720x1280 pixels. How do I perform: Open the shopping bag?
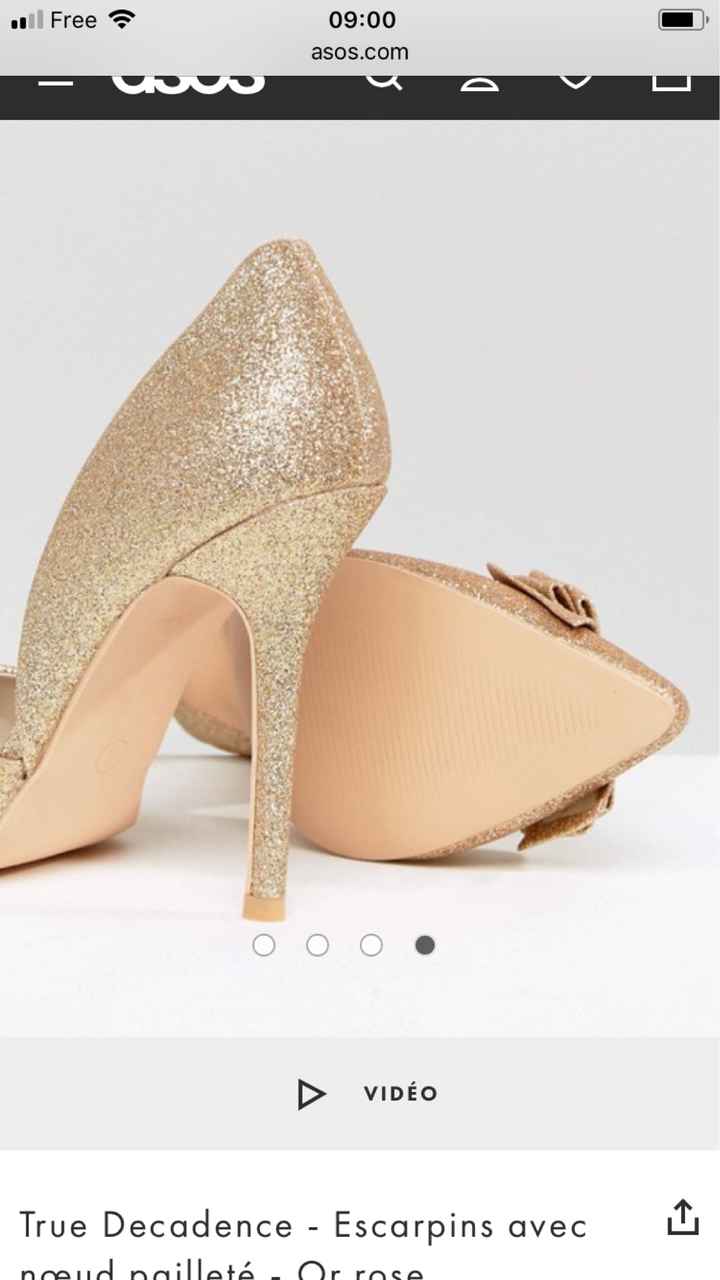tap(671, 83)
